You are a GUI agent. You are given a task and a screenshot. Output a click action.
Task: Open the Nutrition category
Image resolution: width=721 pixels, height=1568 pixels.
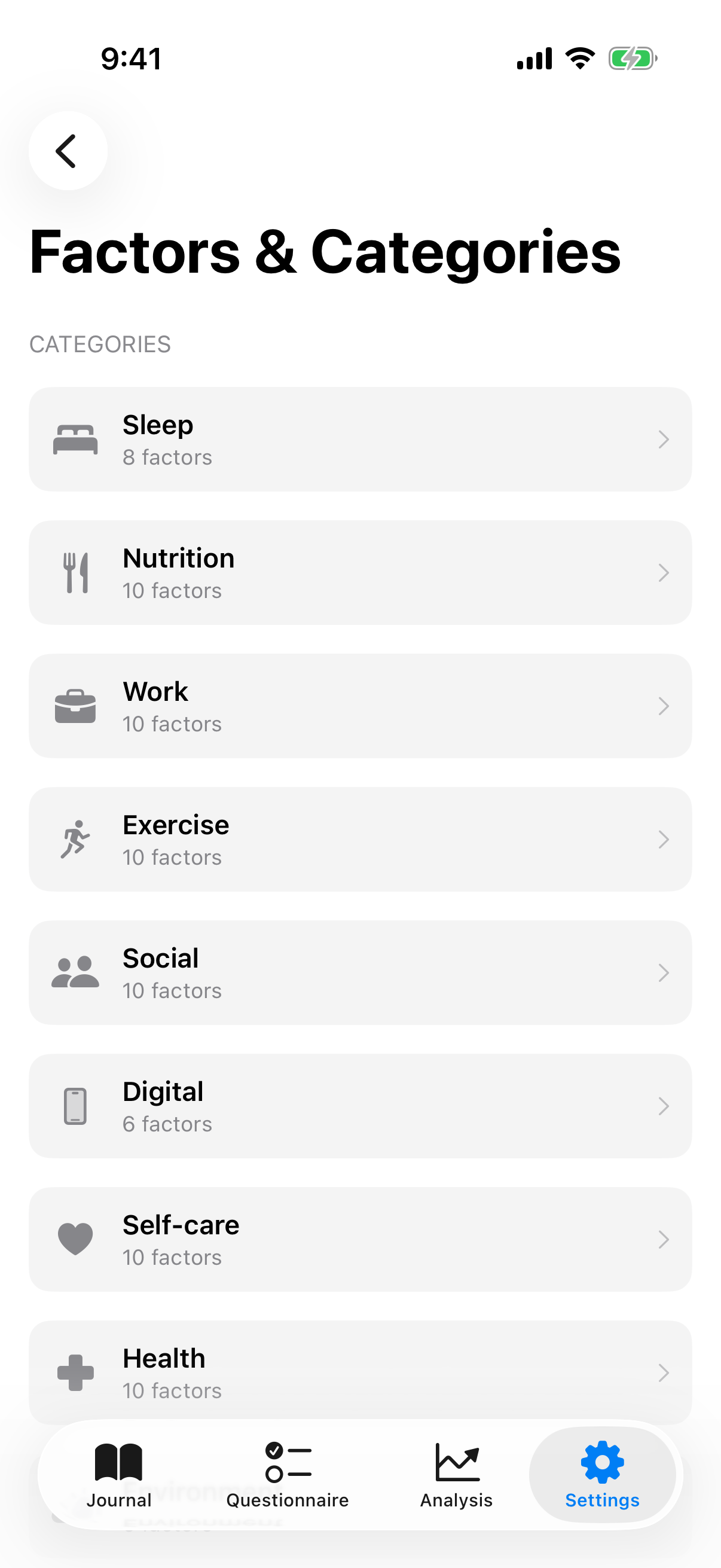[x=360, y=573]
